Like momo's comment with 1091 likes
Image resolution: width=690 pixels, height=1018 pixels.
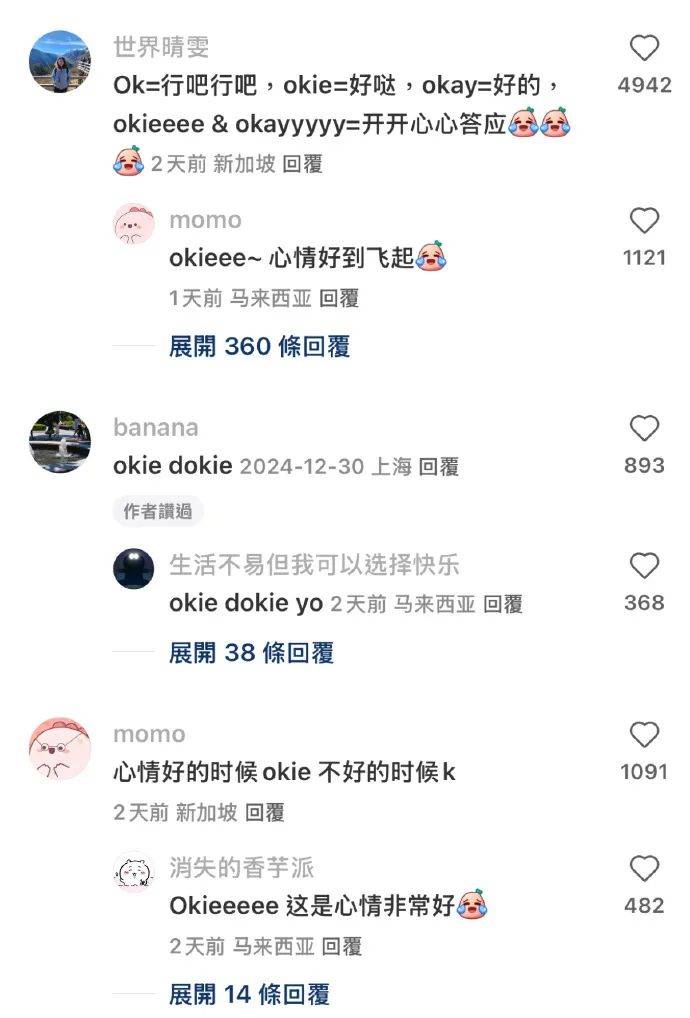(645, 735)
